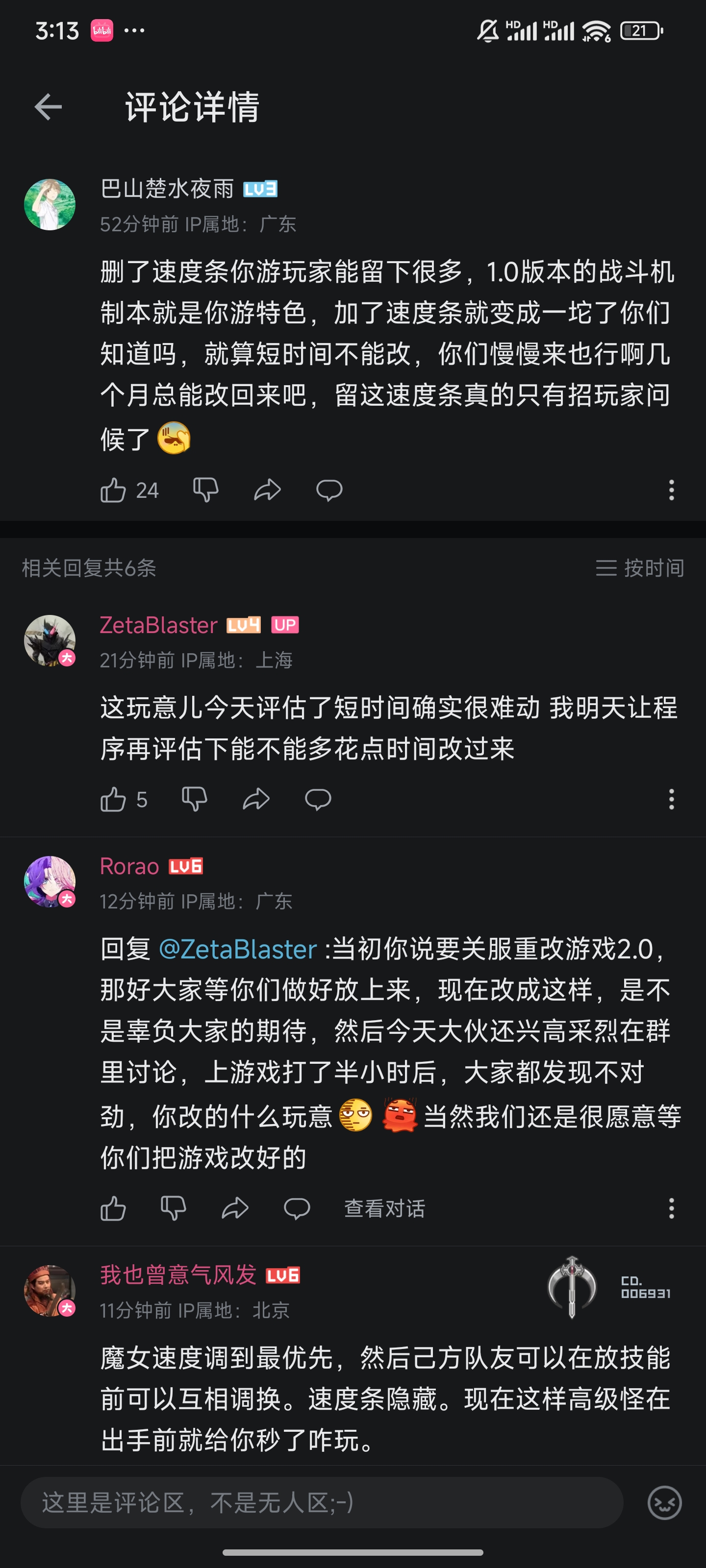
Task: Share ZetaBlaster's reply
Action: [x=256, y=799]
